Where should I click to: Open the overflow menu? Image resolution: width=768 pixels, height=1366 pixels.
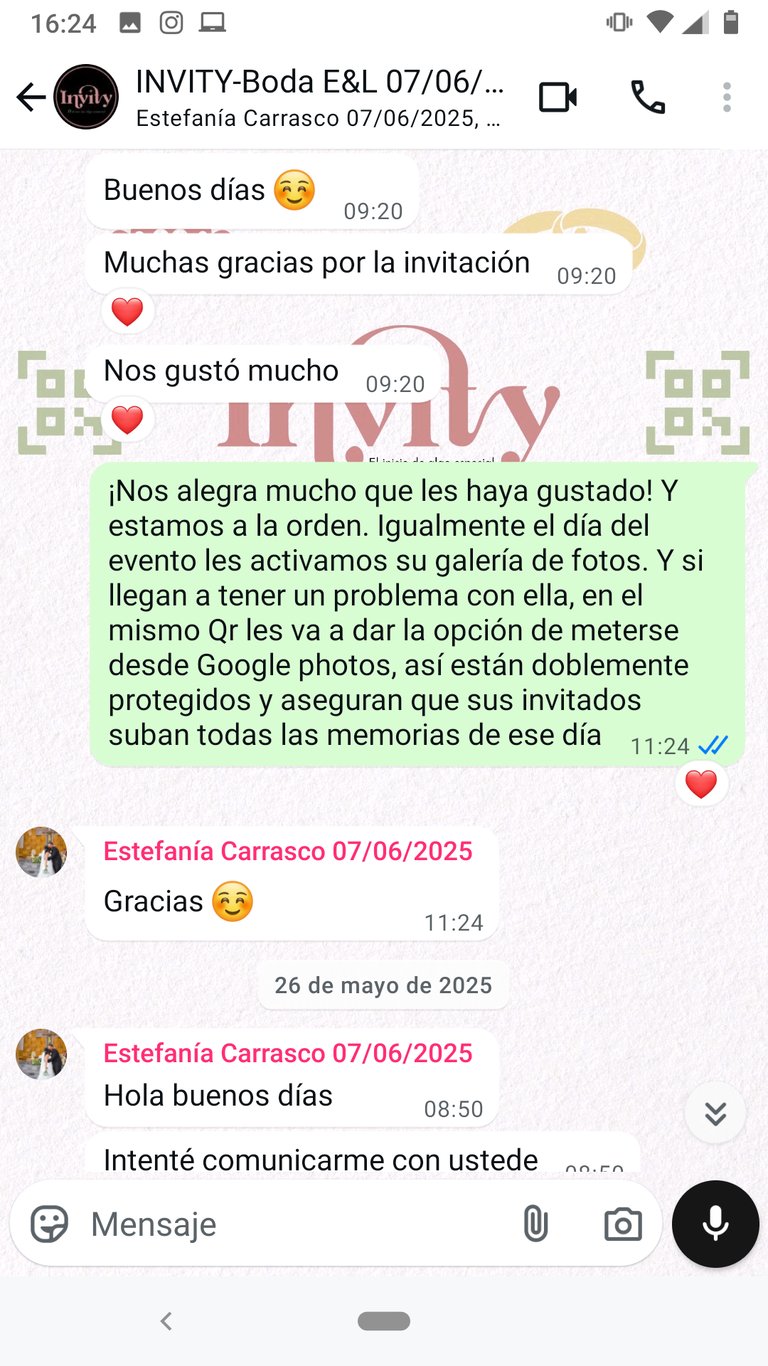[x=727, y=97]
